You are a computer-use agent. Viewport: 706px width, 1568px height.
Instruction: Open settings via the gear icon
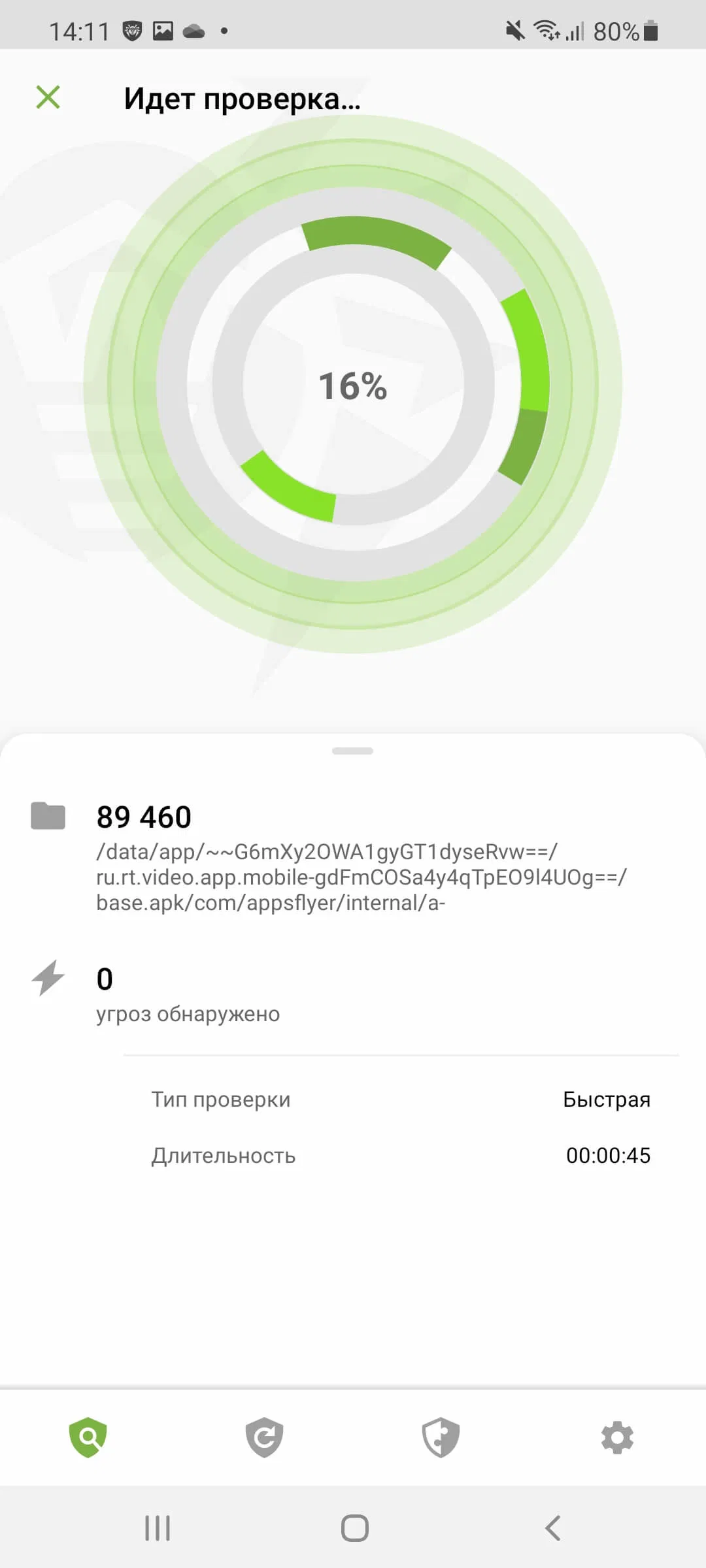point(617,1437)
